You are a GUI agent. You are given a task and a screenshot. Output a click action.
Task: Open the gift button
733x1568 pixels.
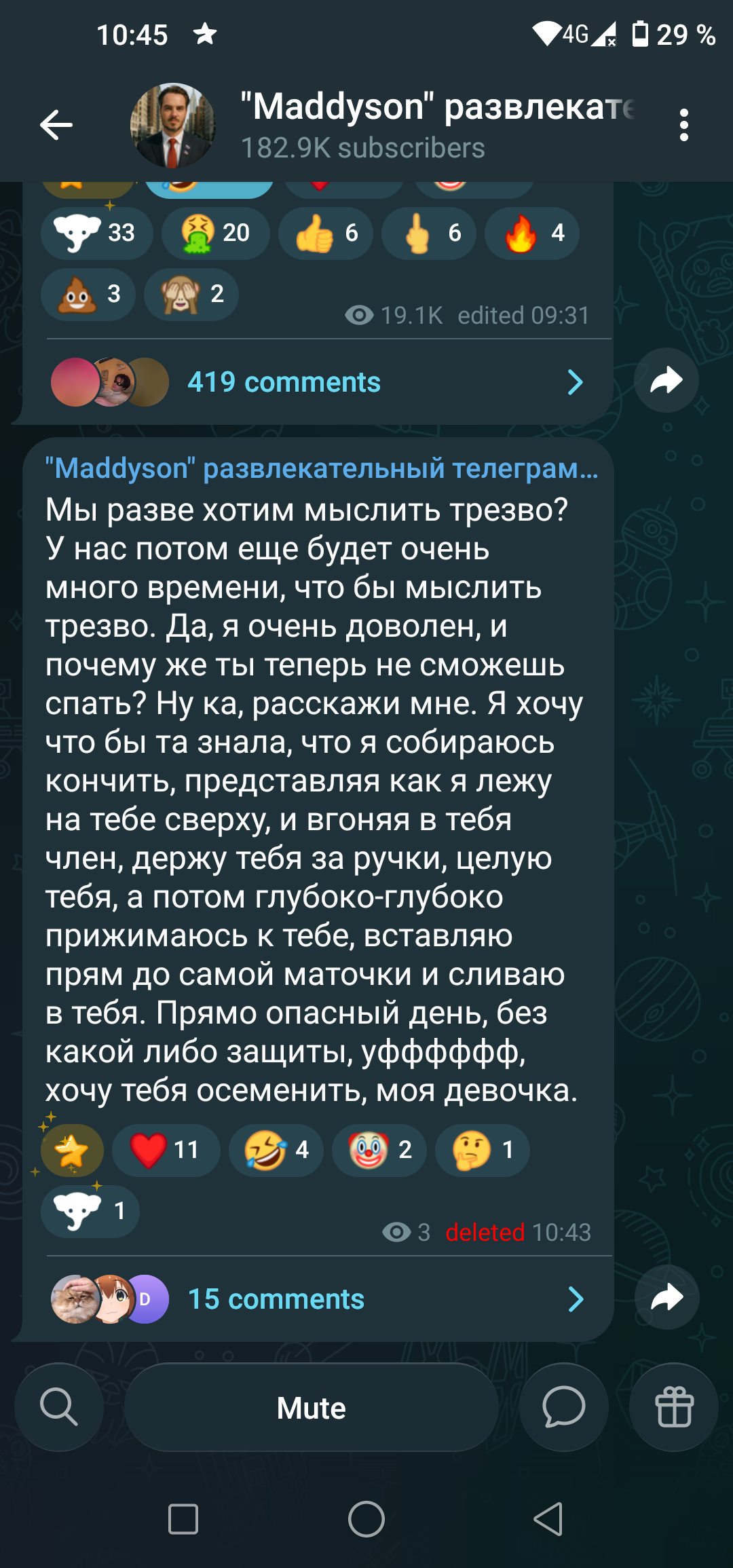point(673,1407)
